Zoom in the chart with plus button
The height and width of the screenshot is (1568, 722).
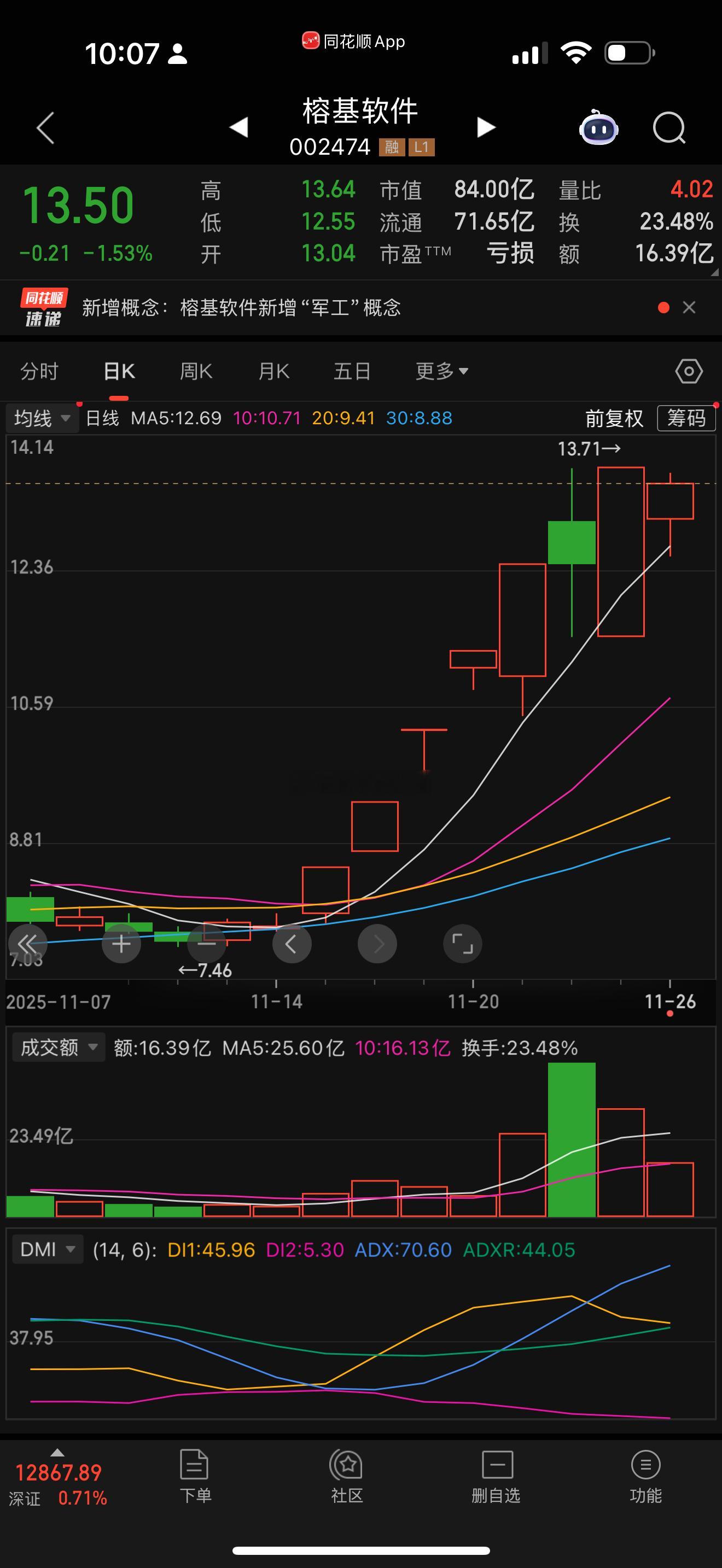click(x=121, y=944)
